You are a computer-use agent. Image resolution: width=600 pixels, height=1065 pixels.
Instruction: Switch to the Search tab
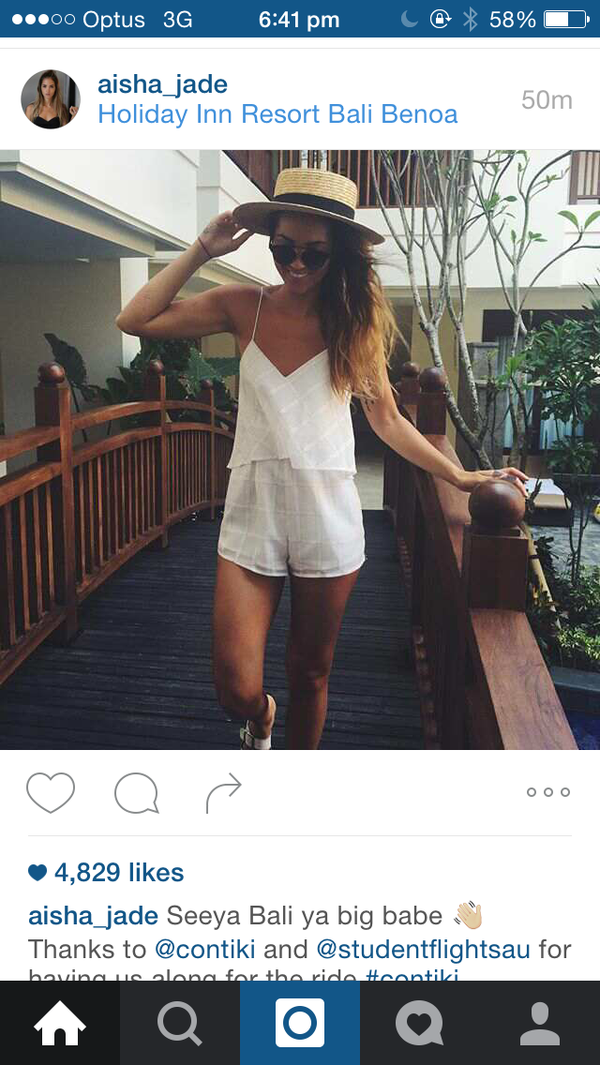tap(180, 1024)
